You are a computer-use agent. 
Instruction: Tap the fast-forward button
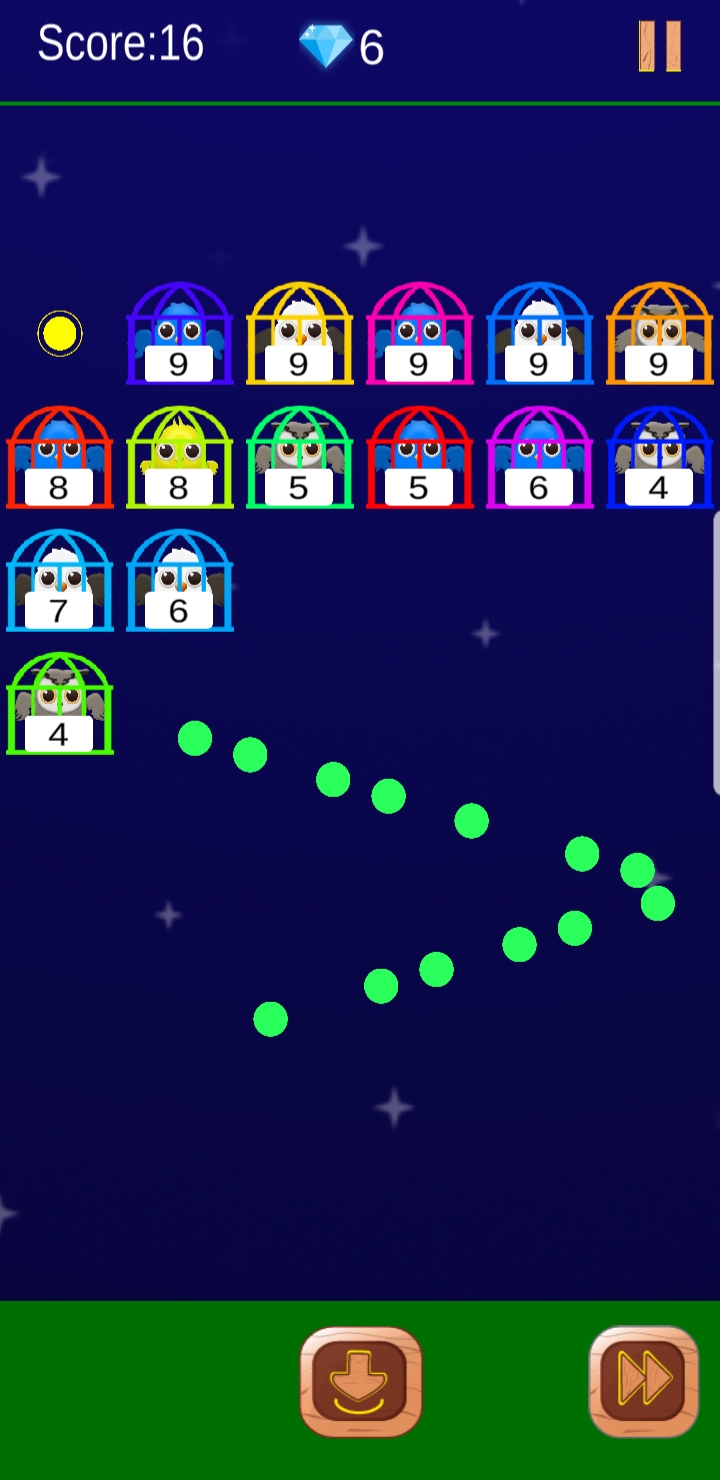point(643,1381)
